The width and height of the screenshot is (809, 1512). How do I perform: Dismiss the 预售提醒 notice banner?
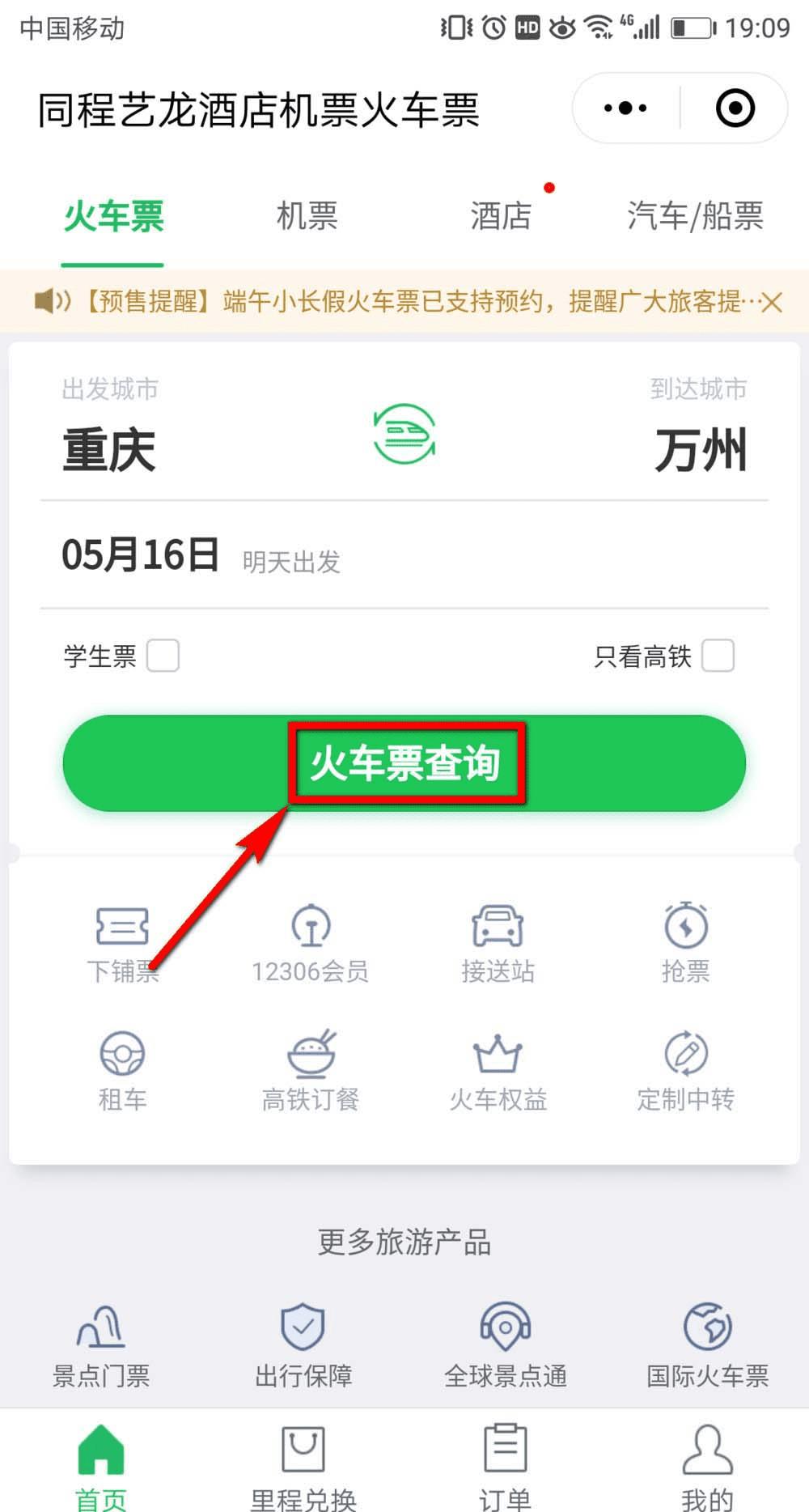tap(772, 303)
